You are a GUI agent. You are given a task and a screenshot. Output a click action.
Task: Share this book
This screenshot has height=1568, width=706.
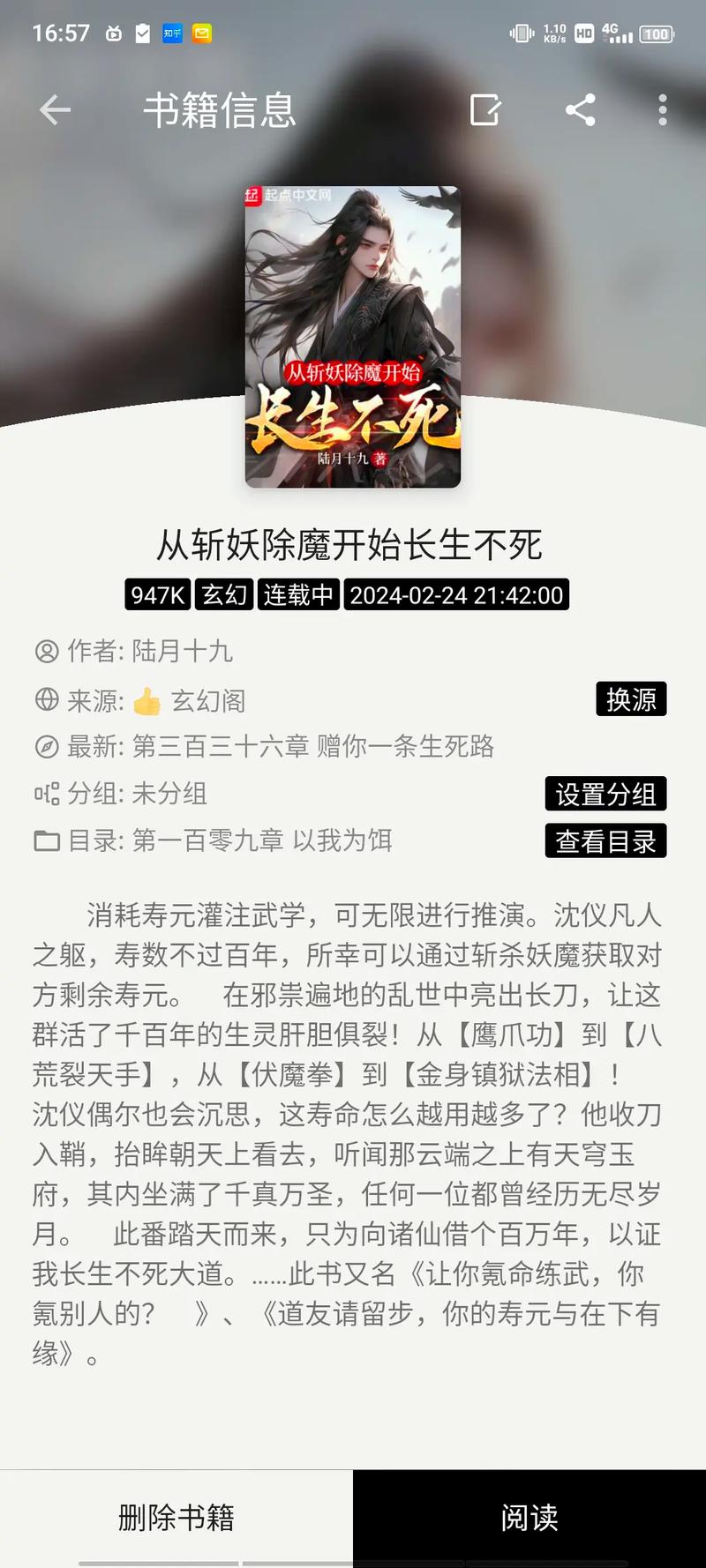[580, 110]
